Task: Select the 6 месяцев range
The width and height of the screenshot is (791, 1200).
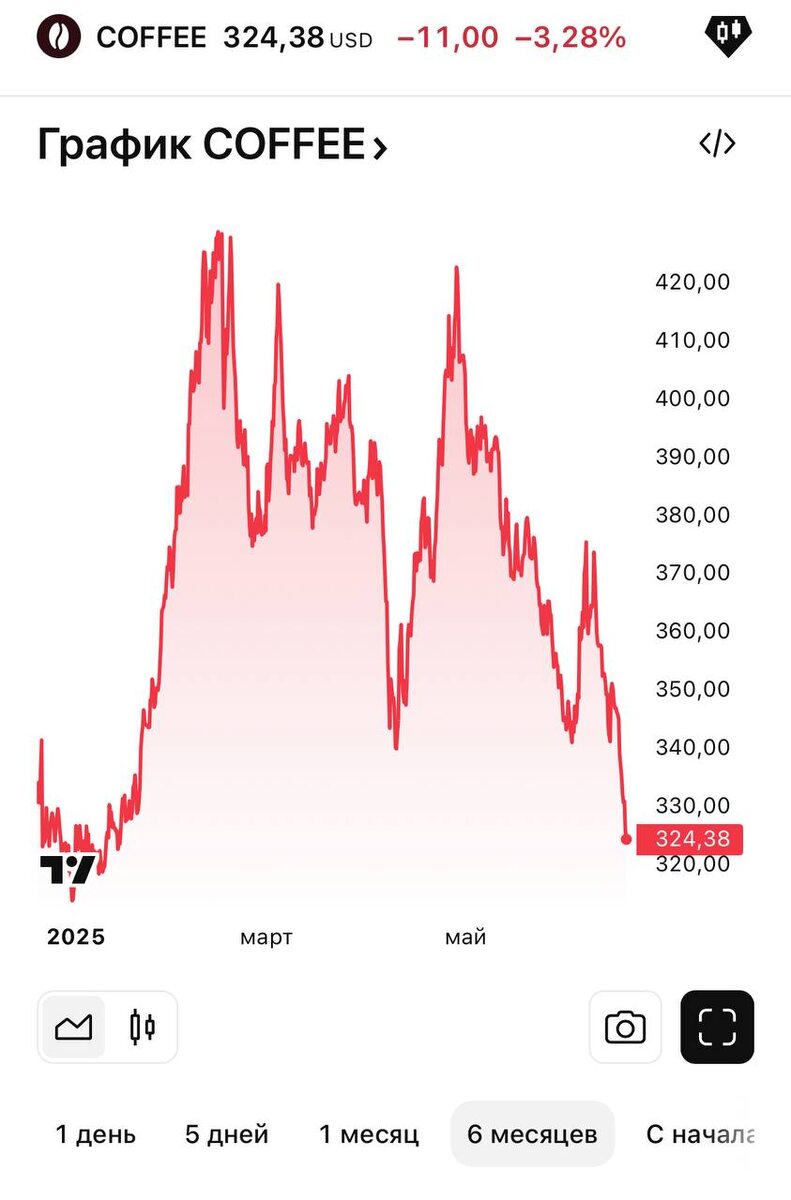Action: [x=532, y=1135]
